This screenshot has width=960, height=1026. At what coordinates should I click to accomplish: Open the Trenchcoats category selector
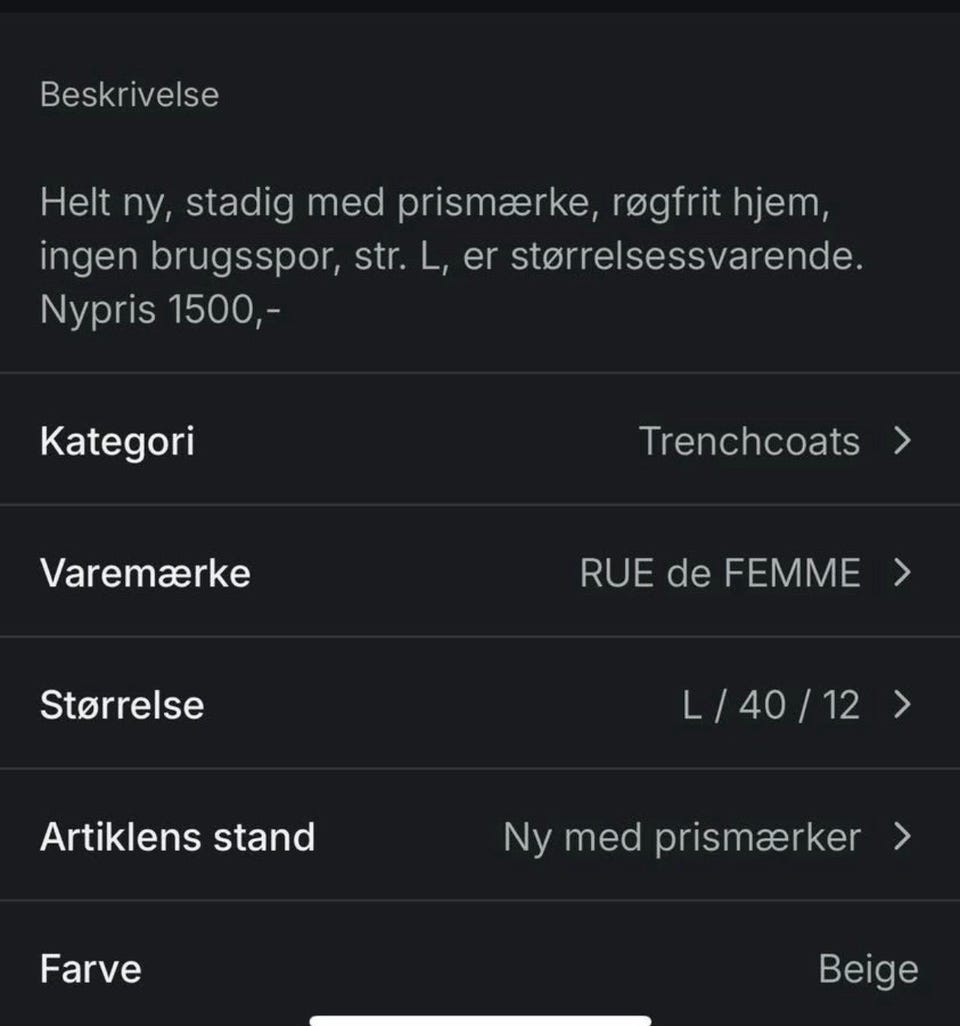tap(748, 441)
